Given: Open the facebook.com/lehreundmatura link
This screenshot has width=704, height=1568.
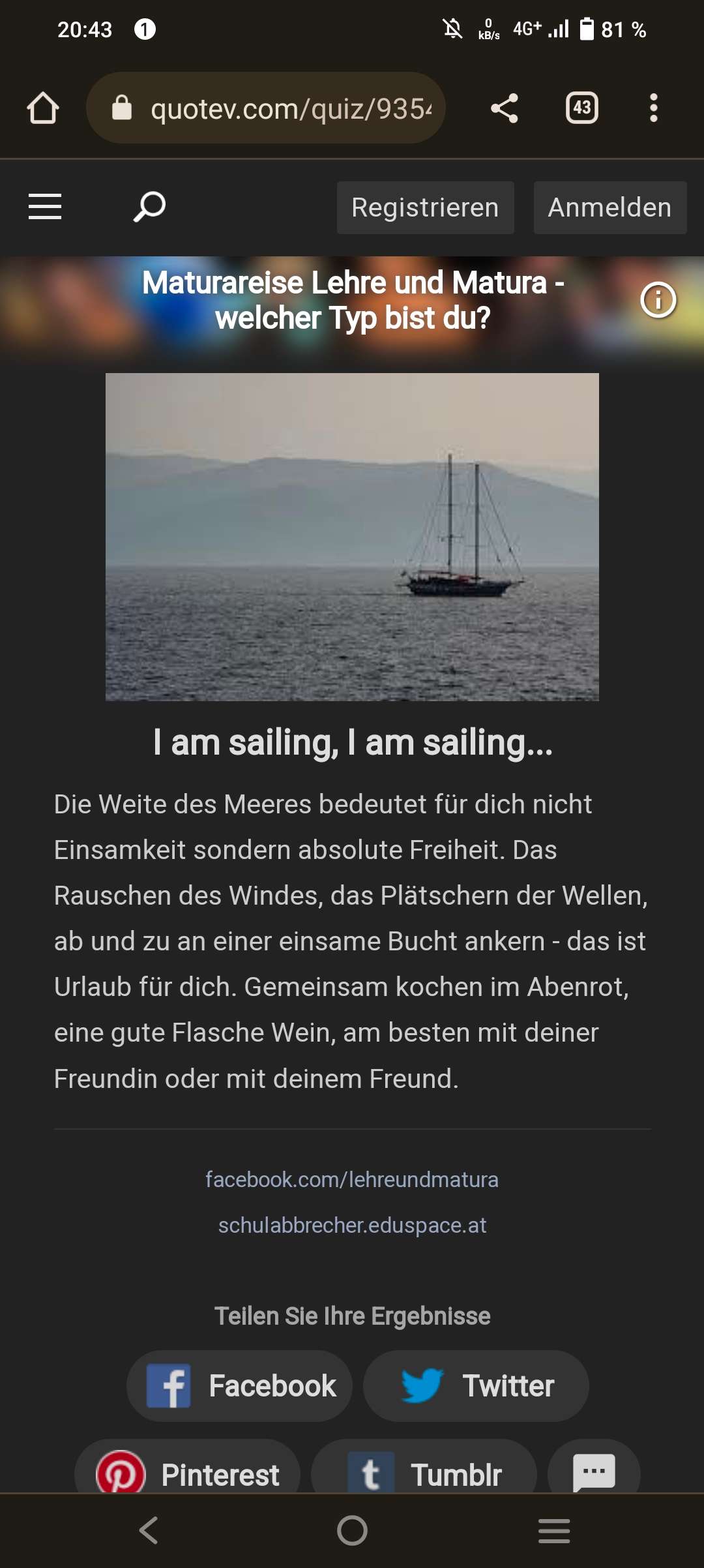Looking at the screenshot, I should (352, 1179).
